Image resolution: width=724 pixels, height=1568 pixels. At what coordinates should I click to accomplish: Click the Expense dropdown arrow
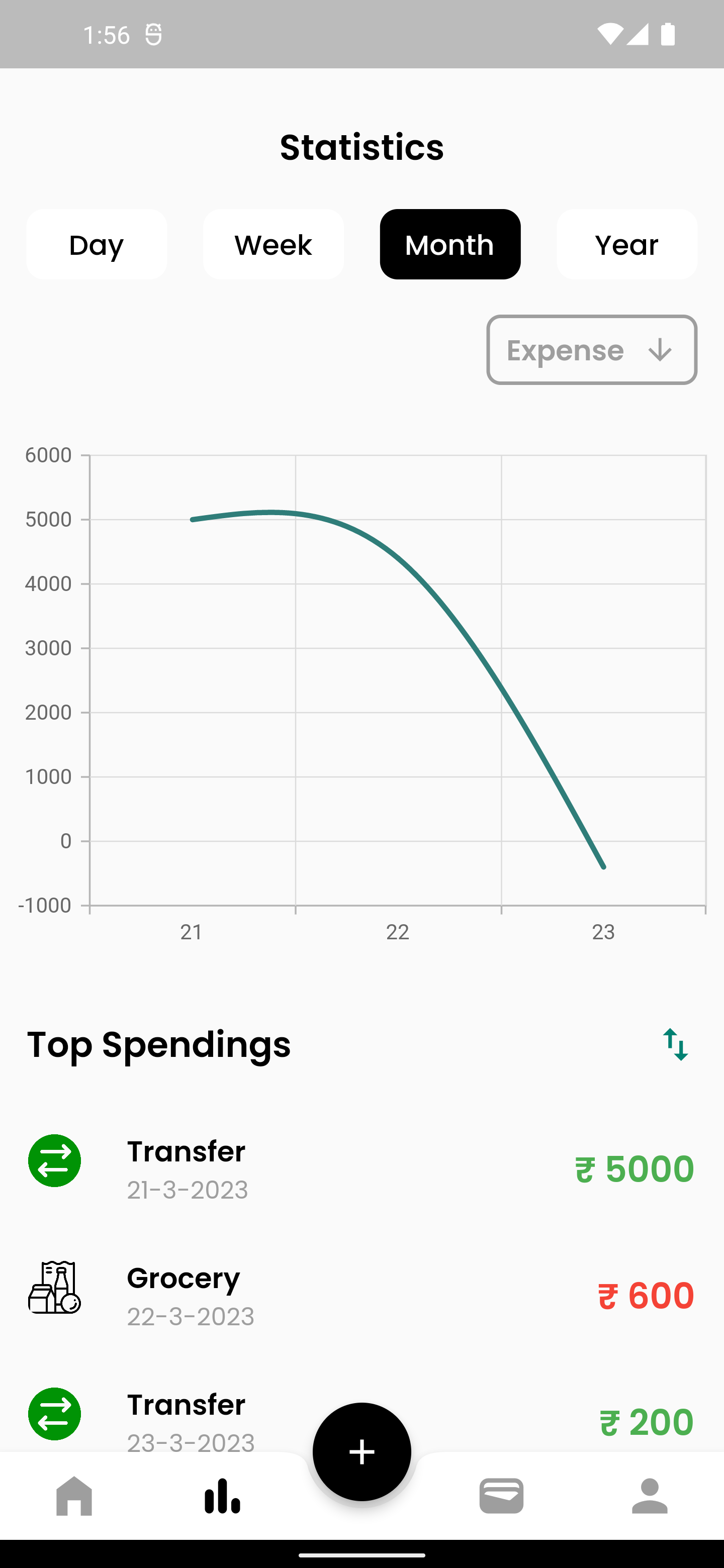[x=660, y=350]
